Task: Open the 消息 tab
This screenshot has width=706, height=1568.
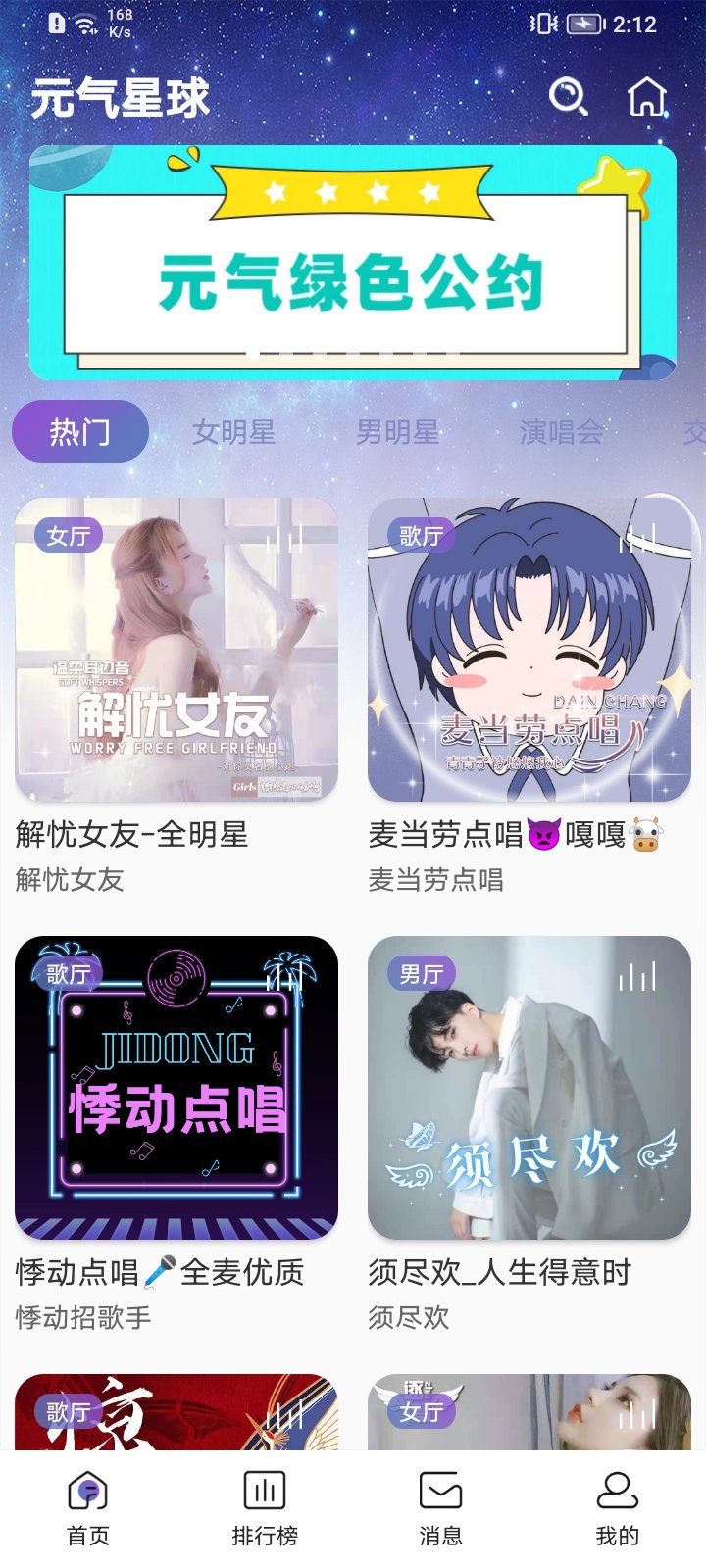Action: (x=441, y=1509)
